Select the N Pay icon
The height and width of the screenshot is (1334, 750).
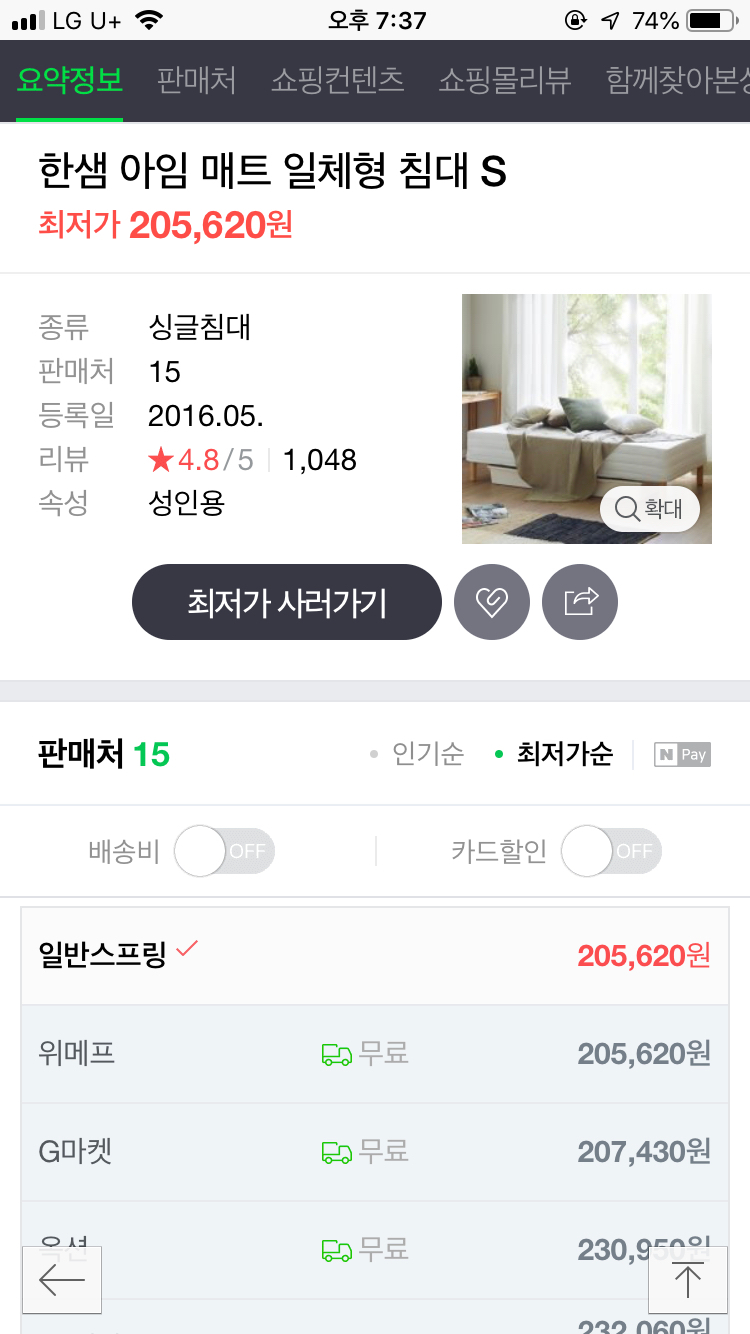click(682, 754)
